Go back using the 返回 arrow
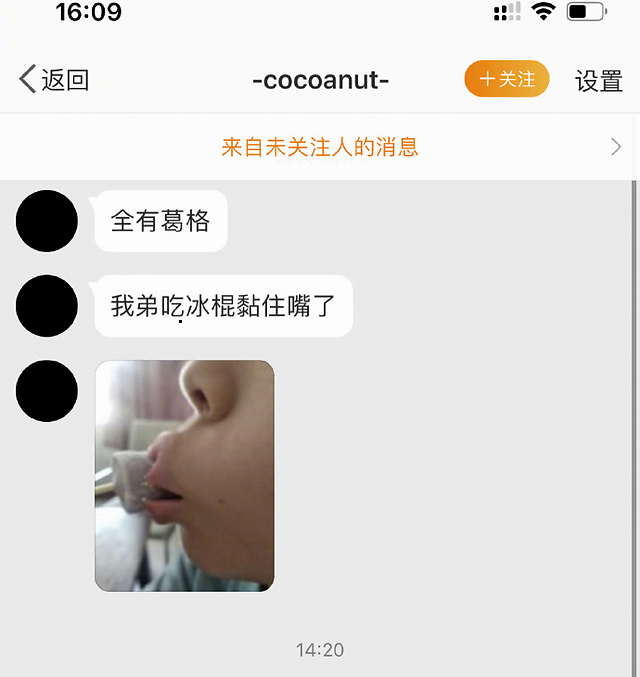The image size is (640, 677). (53, 80)
